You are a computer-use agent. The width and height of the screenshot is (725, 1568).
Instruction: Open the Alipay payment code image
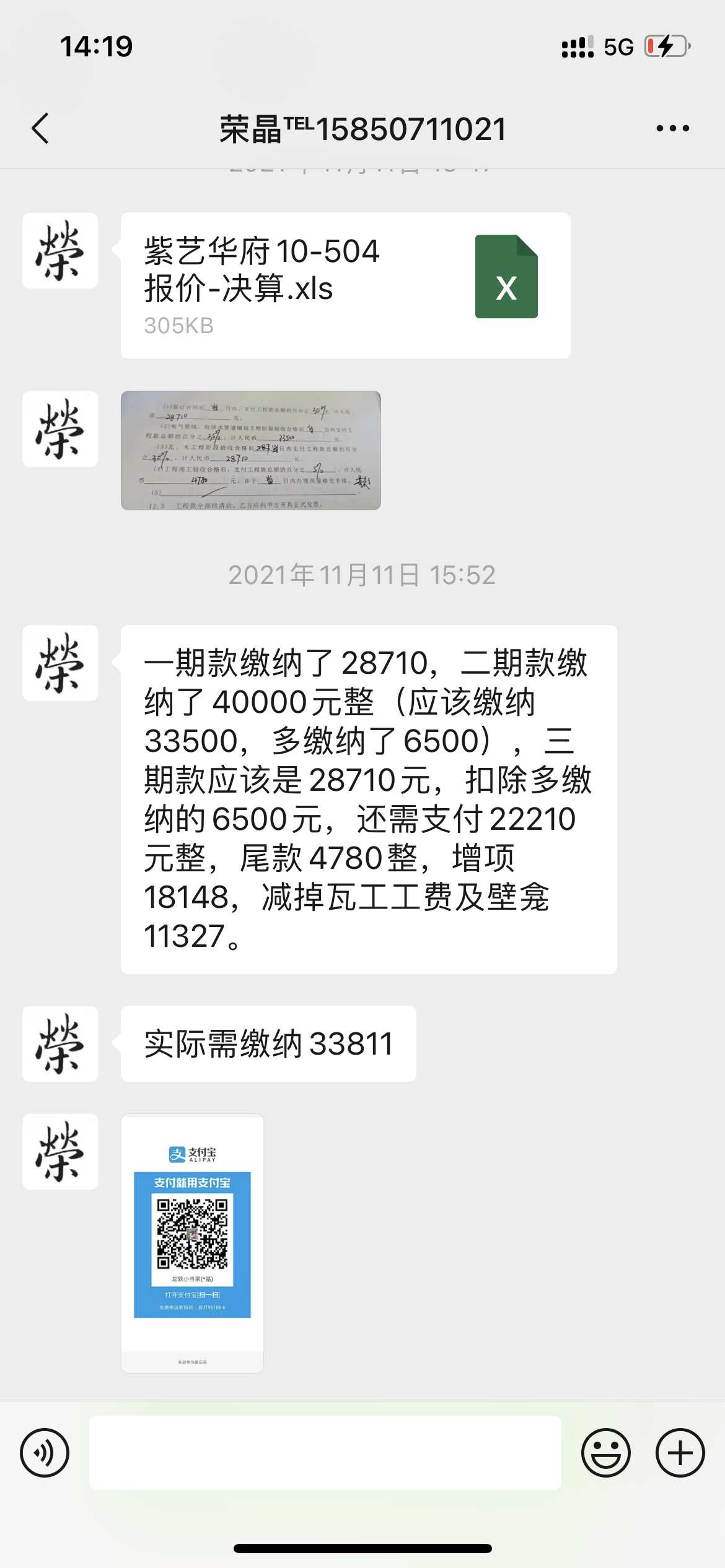(x=192, y=1243)
